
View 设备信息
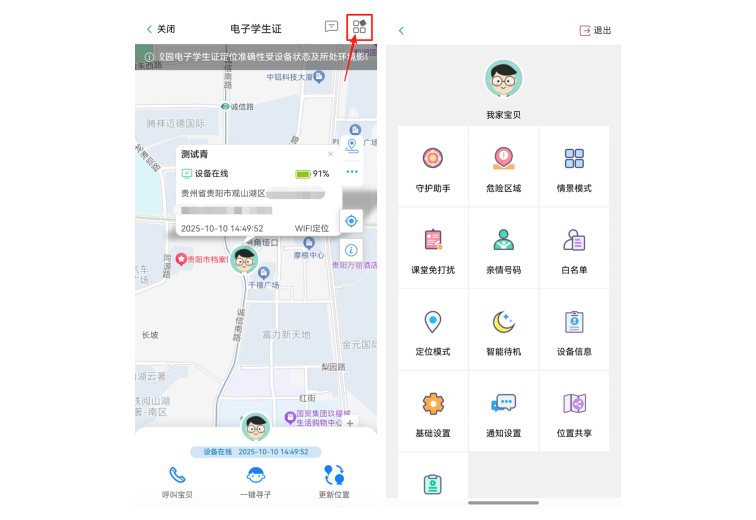[x=574, y=331]
